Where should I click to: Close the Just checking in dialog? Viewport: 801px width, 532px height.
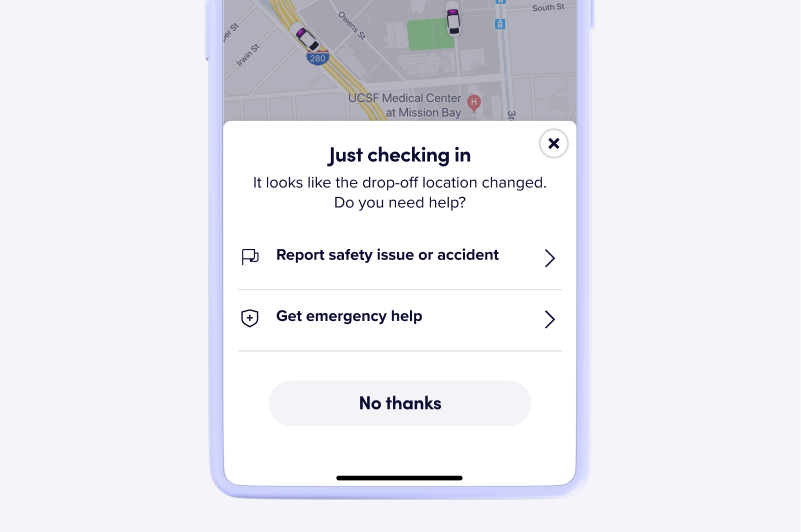tap(553, 144)
